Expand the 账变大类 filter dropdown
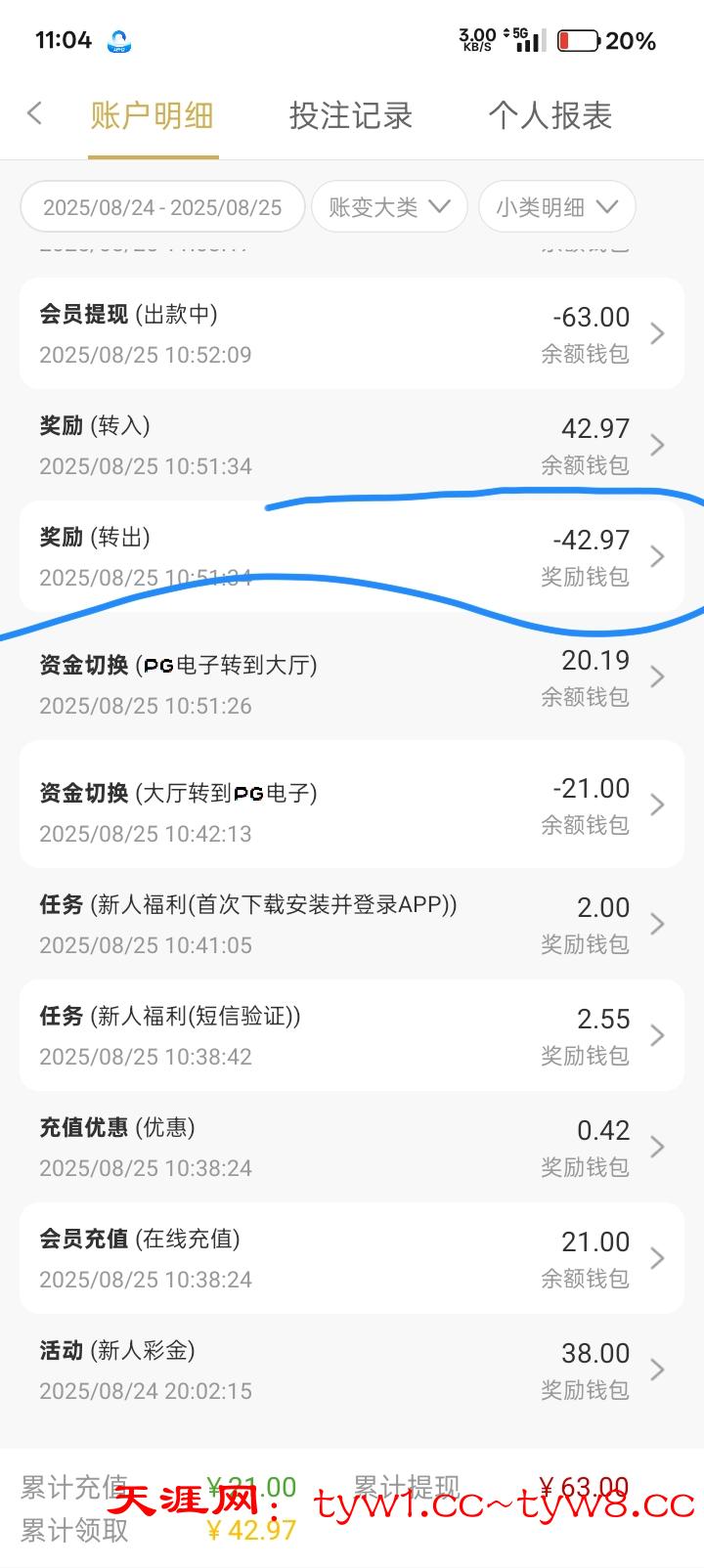The width and height of the screenshot is (704, 1568). tap(388, 207)
